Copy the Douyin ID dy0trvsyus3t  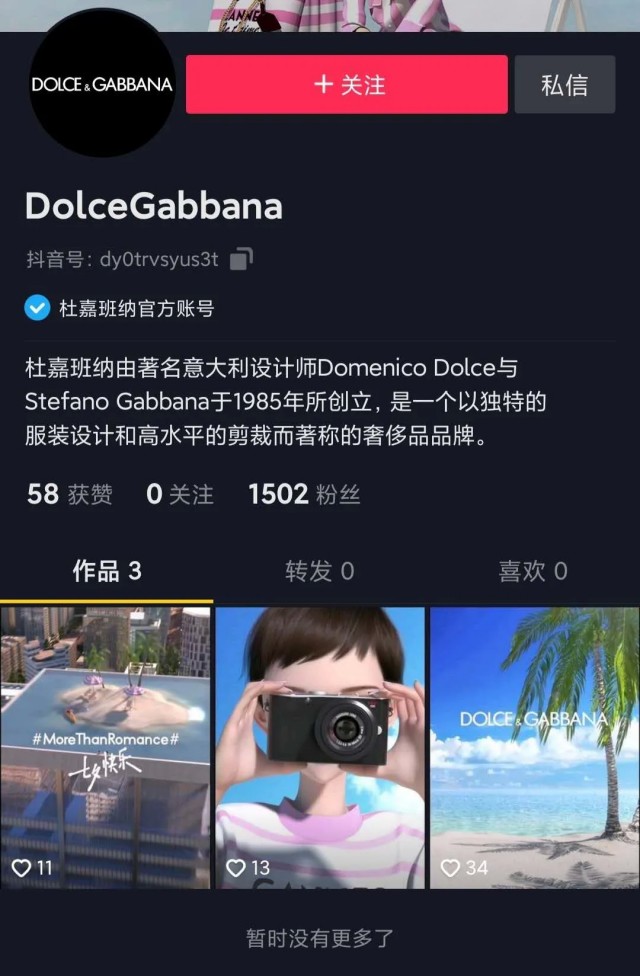[241, 260]
